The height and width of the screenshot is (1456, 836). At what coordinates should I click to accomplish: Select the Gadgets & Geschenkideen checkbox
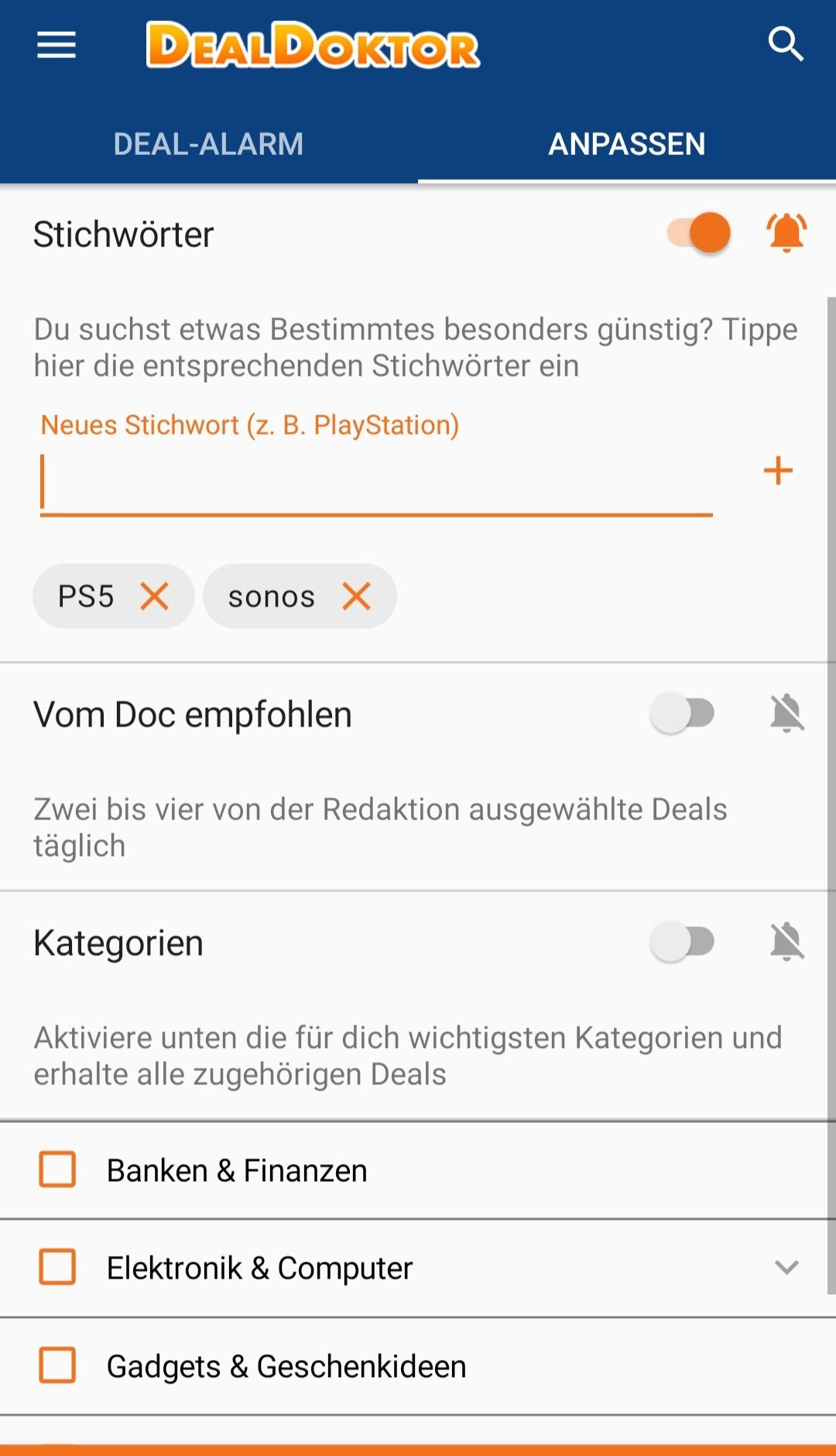pos(57,1365)
